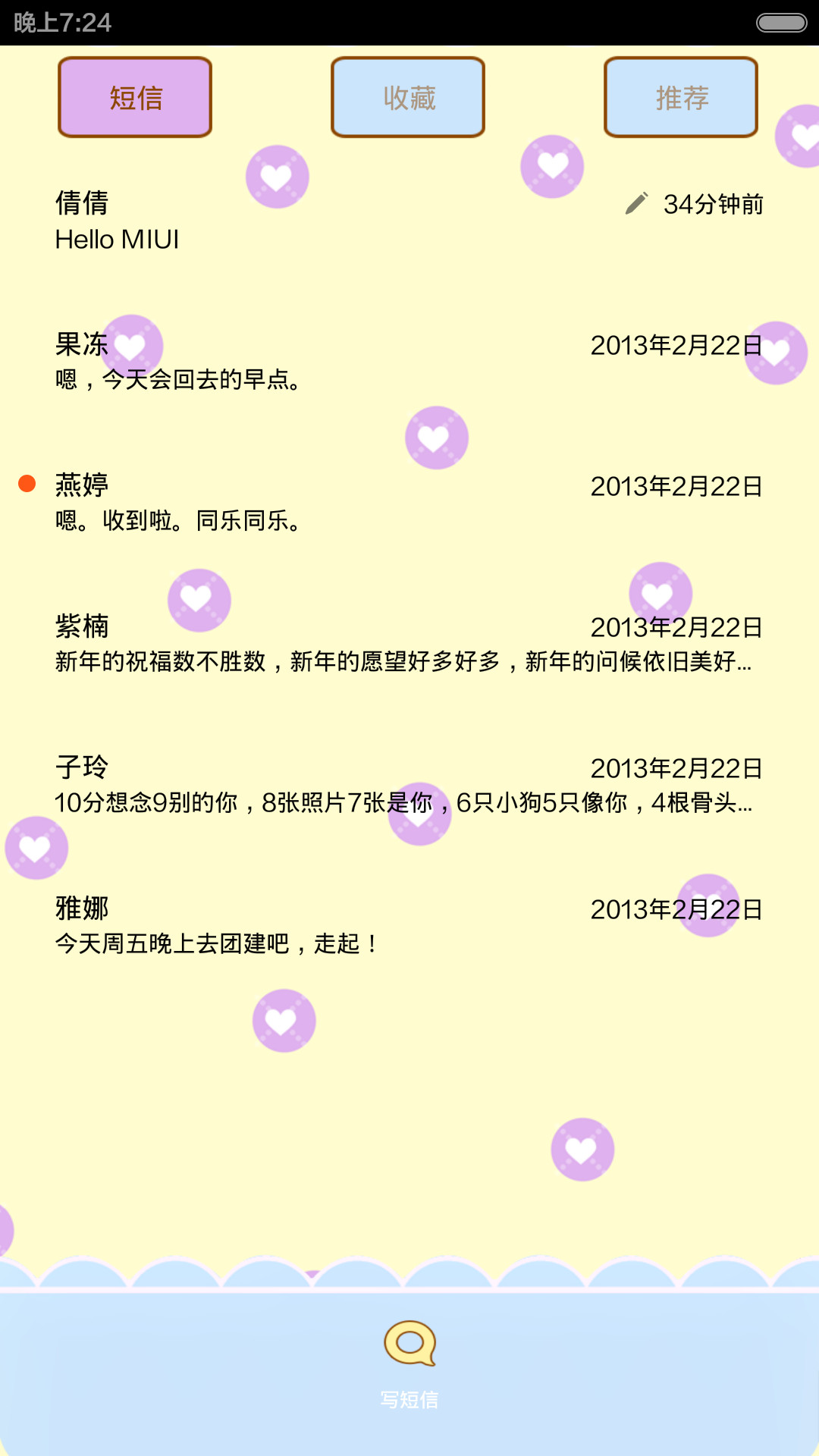Open the conversation with 倩倩
Viewport: 819px width, 1456px height.
click(409, 221)
